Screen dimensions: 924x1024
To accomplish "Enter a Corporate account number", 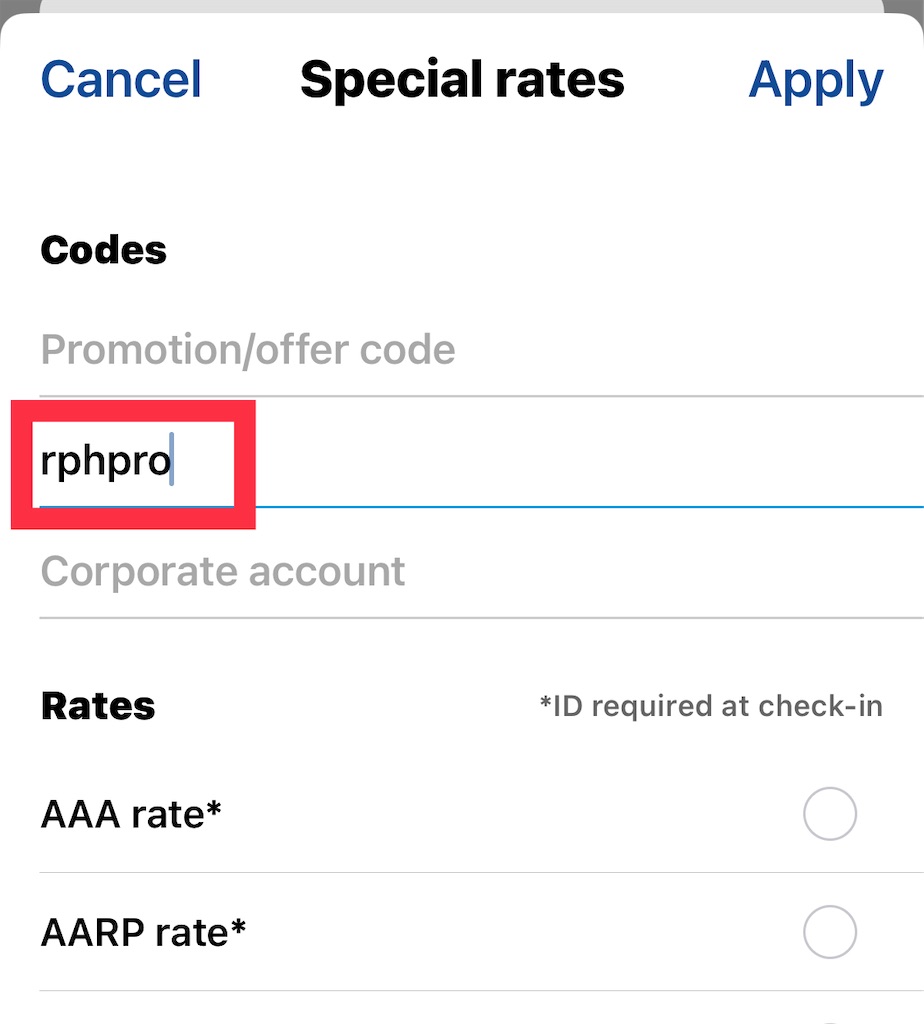I will coord(460,572).
